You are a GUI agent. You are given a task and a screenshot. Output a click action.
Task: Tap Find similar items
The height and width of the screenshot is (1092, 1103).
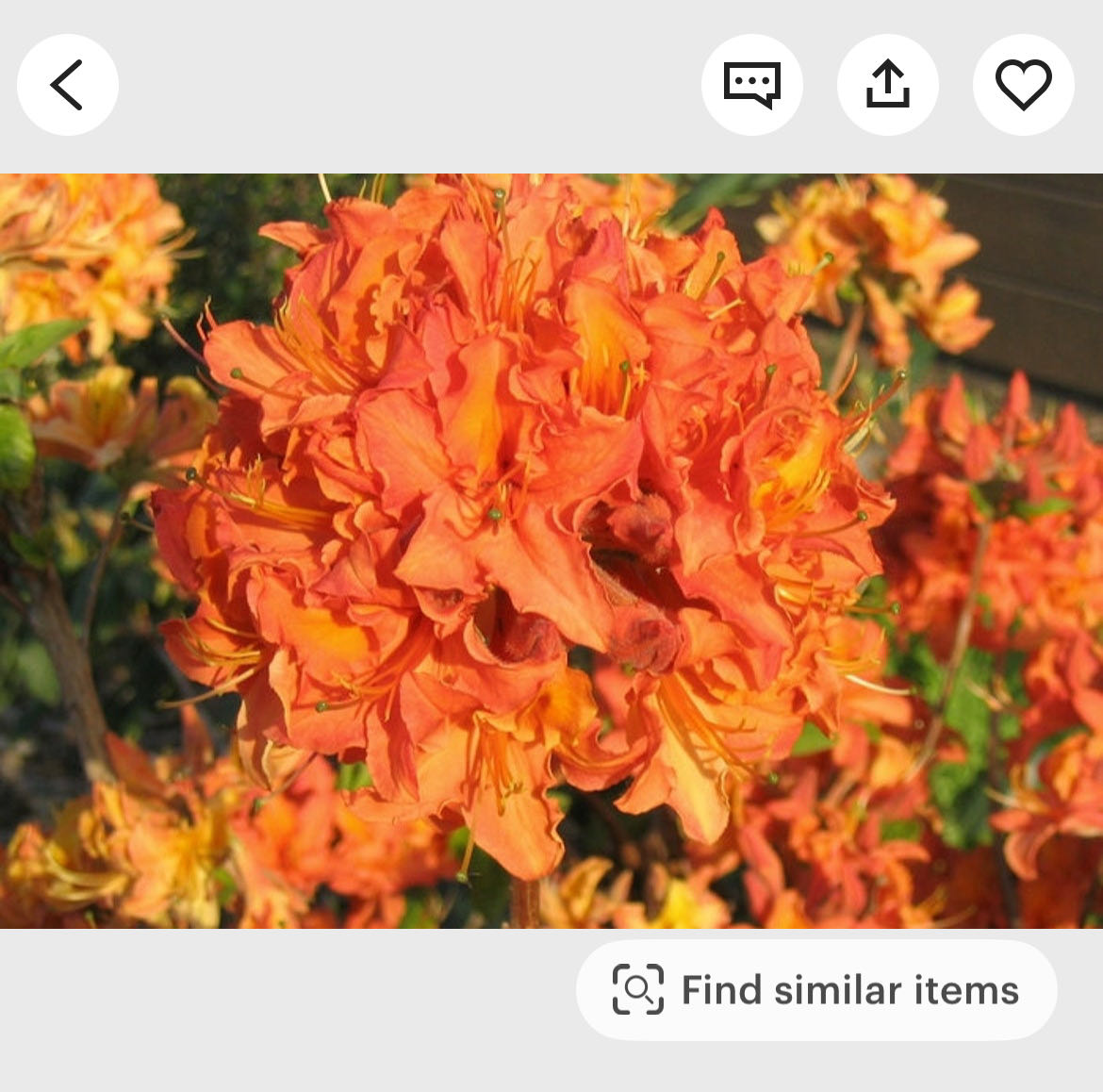click(x=816, y=990)
